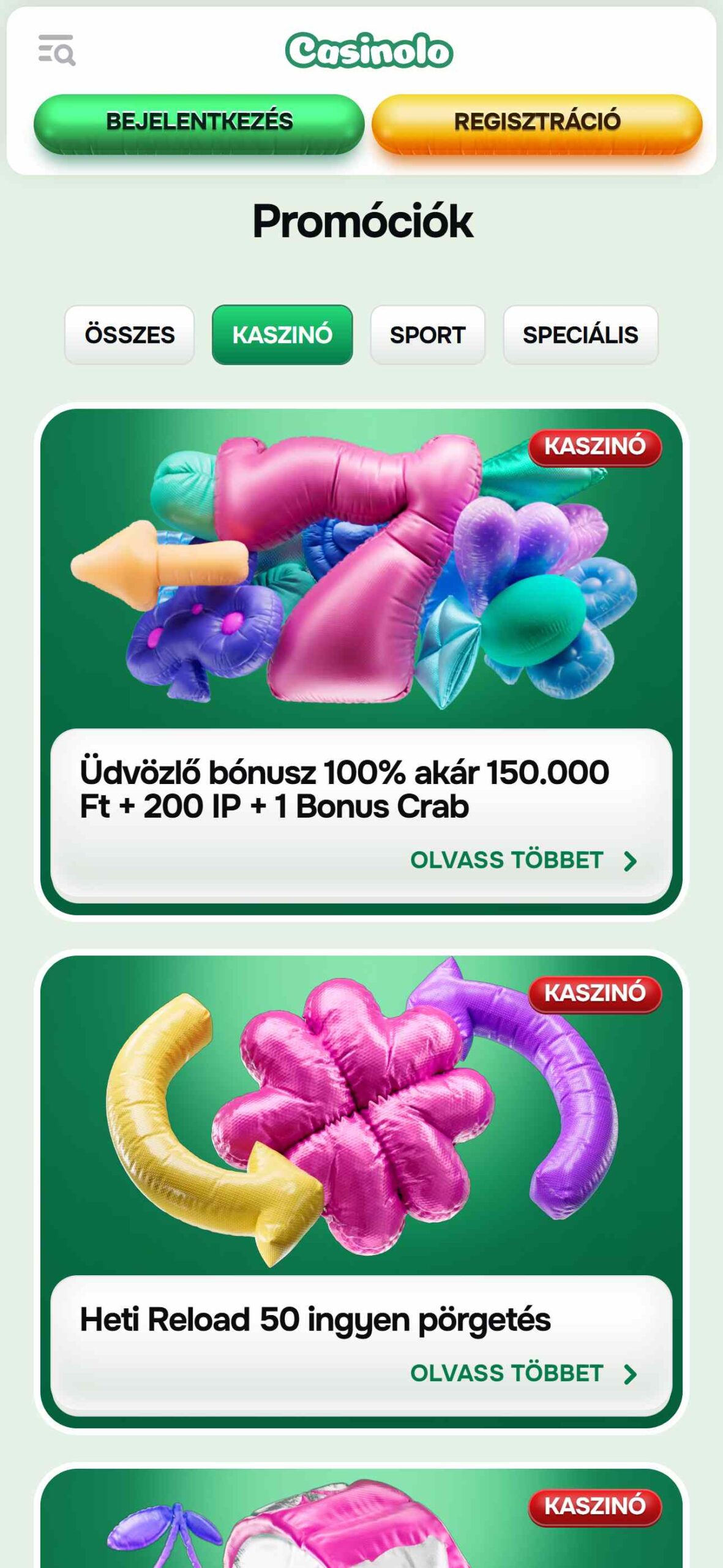Image resolution: width=723 pixels, height=1568 pixels.
Task: Switch to the SPORT tab
Action: (427, 334)
